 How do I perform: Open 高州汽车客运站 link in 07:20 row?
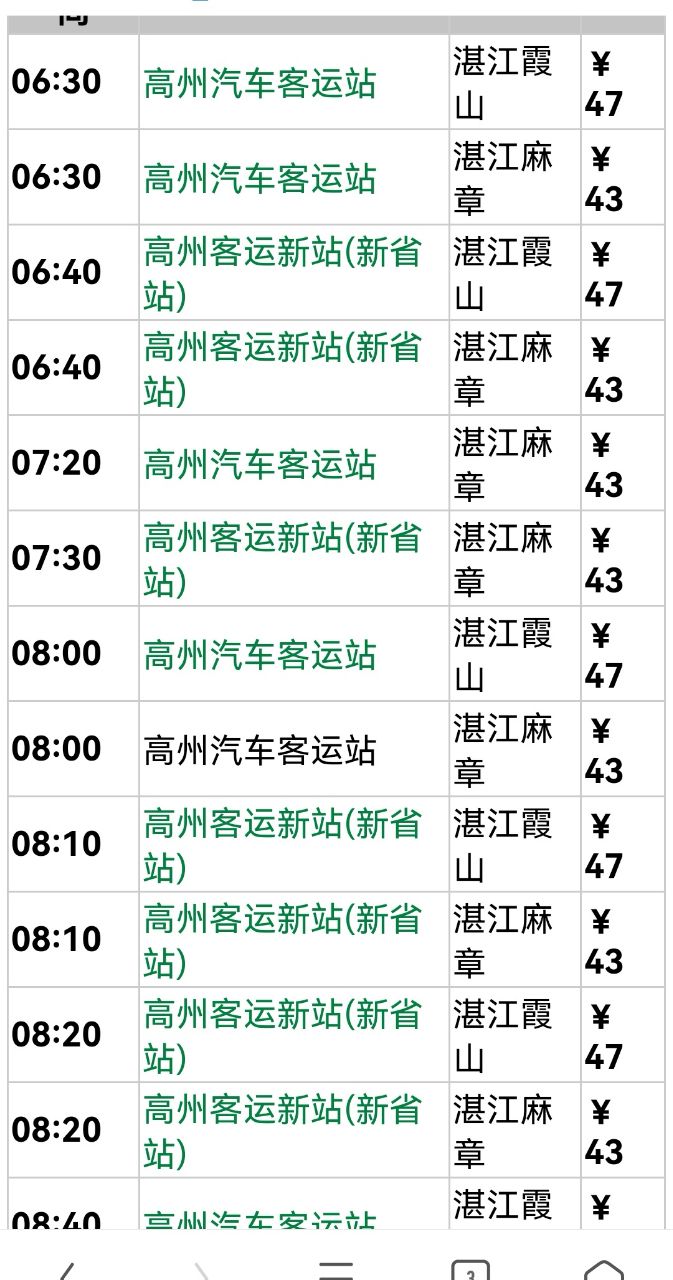click(260, 464)
